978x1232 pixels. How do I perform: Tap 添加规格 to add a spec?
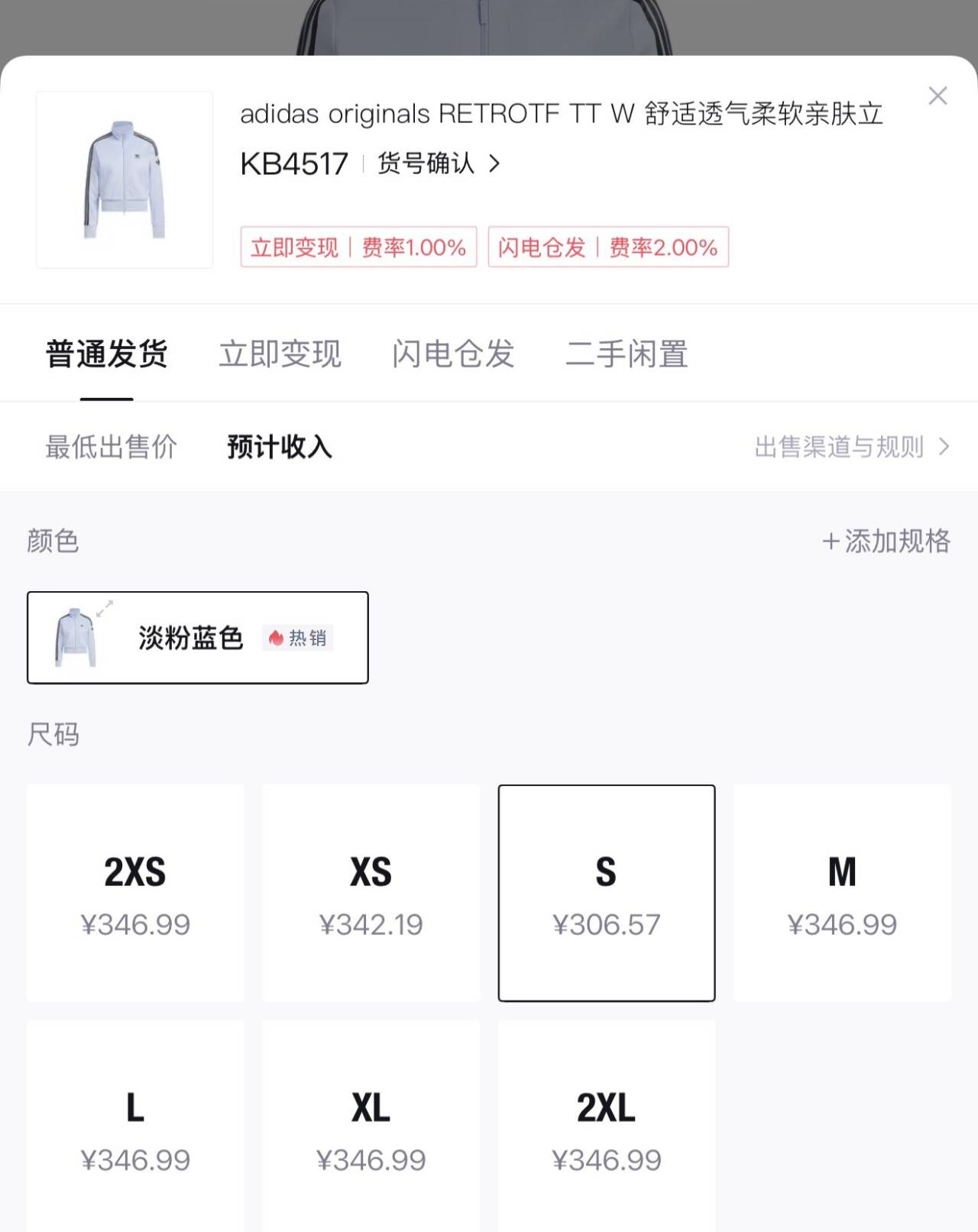tap(886, 541)
